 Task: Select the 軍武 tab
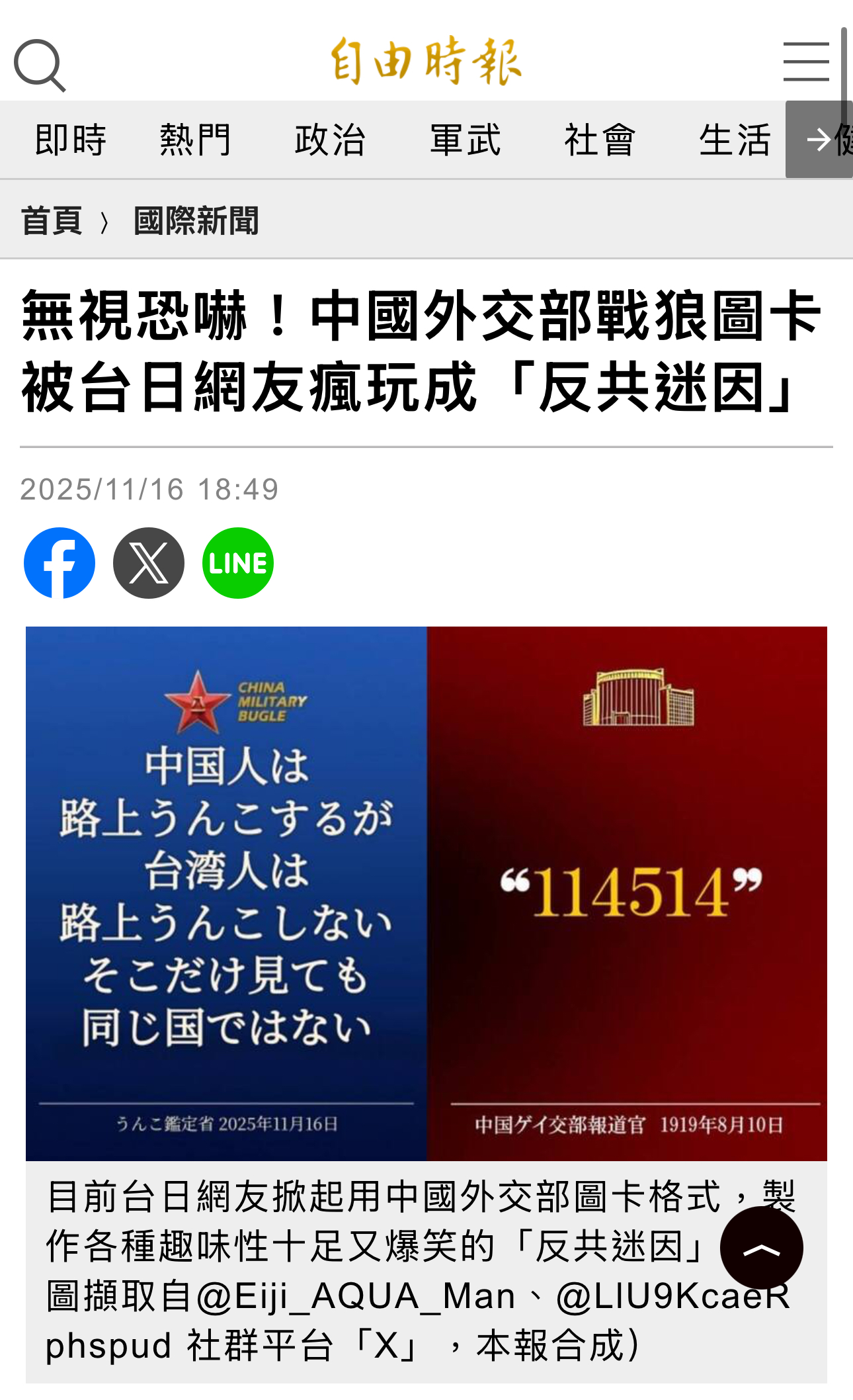point(466,140)
